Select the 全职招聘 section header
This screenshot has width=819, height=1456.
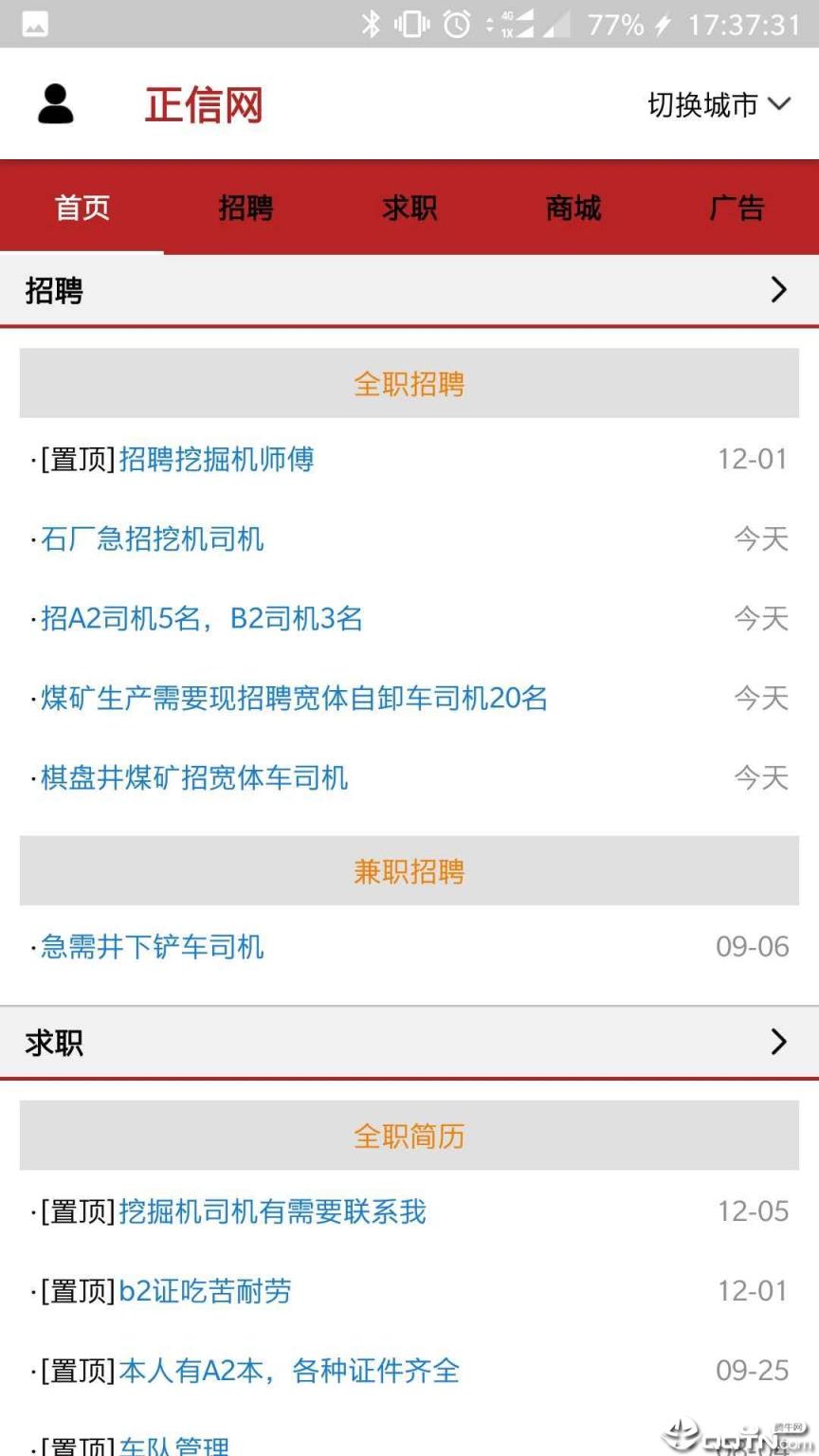[409, 383]
